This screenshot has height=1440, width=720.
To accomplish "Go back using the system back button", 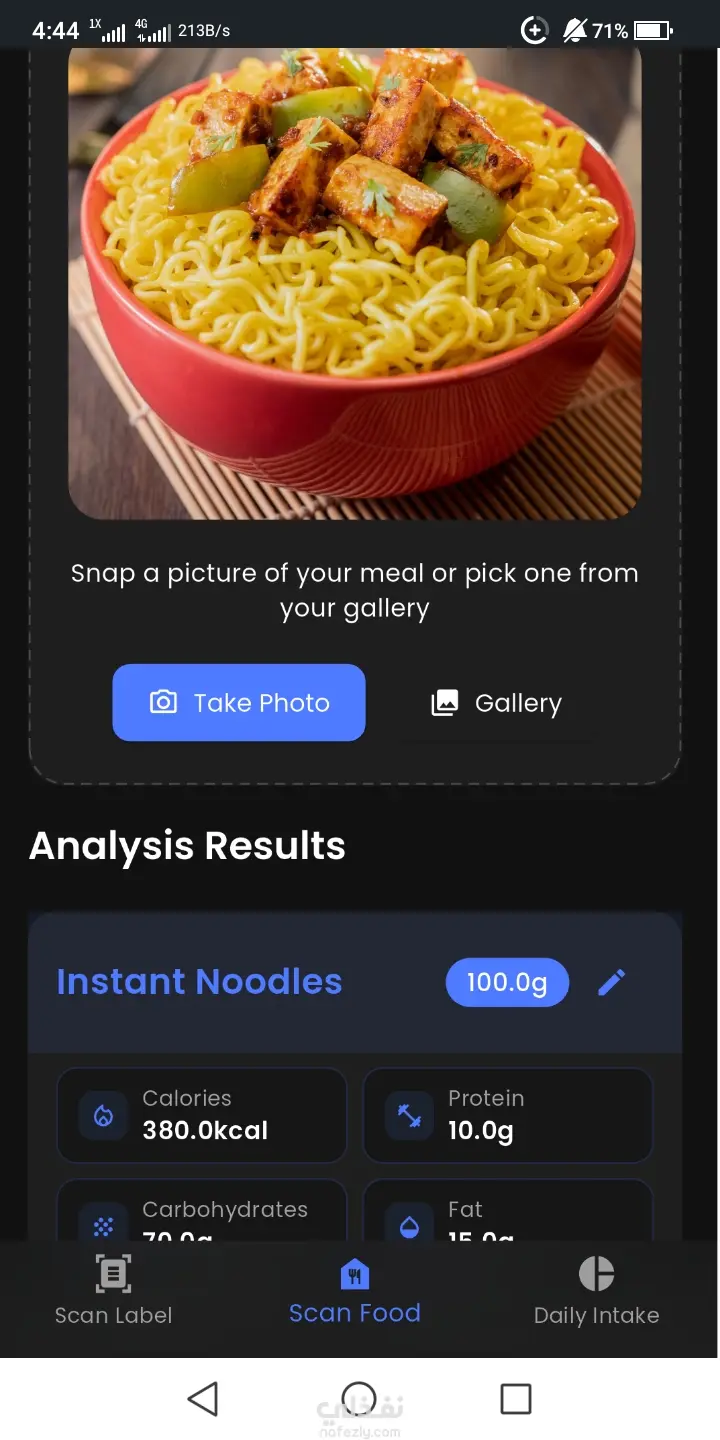I will (x=203, y=1399).
